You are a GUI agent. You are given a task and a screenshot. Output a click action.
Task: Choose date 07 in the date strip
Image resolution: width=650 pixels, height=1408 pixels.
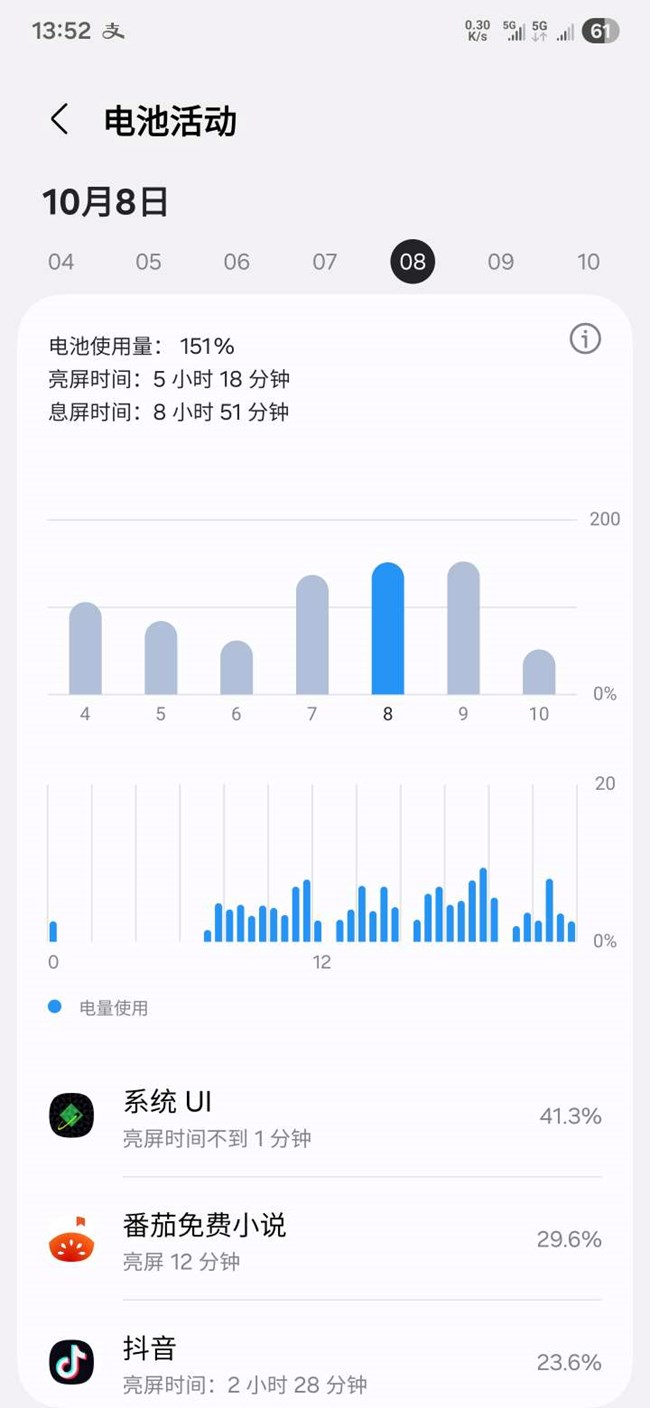click(x=324, y=262)
